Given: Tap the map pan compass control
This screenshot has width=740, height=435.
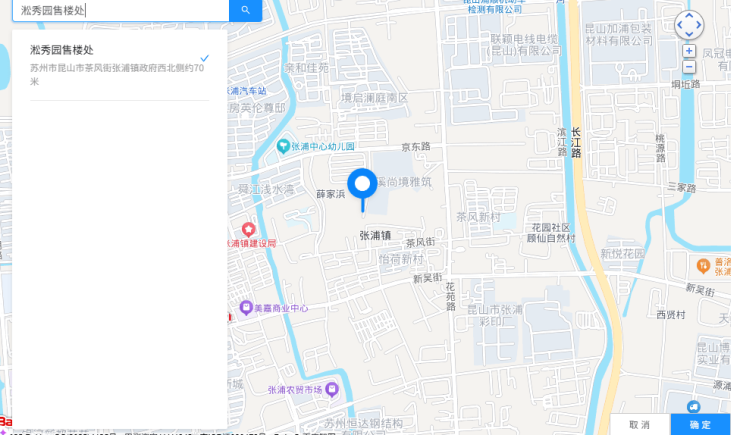Looking at the screenshot, I should tap(689, 24).
